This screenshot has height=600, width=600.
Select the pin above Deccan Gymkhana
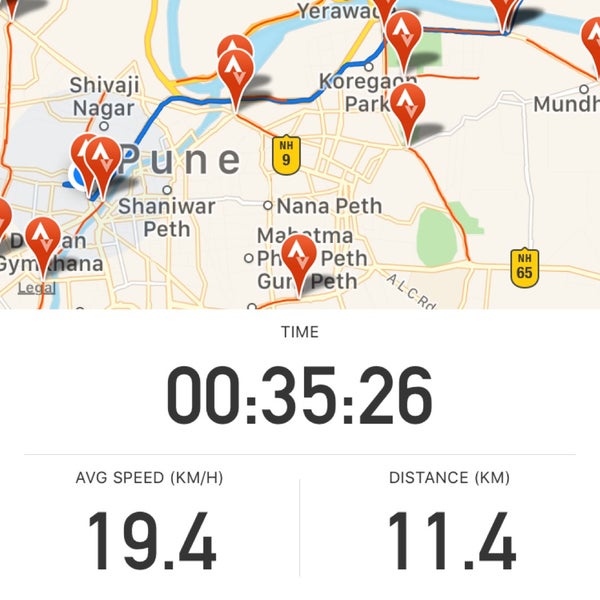[x=42, y=240]
